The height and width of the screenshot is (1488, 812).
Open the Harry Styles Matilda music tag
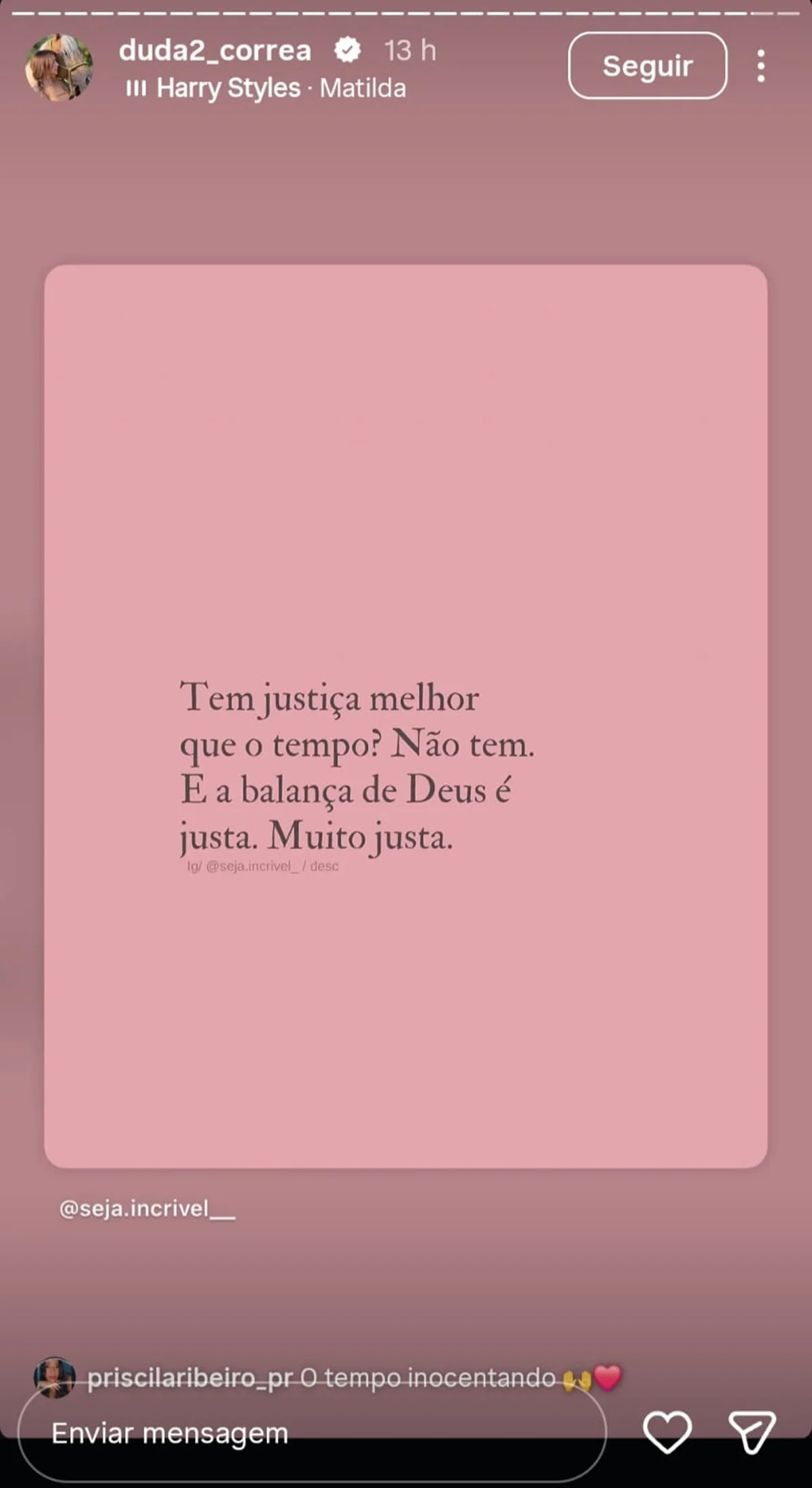coord(266,88)
